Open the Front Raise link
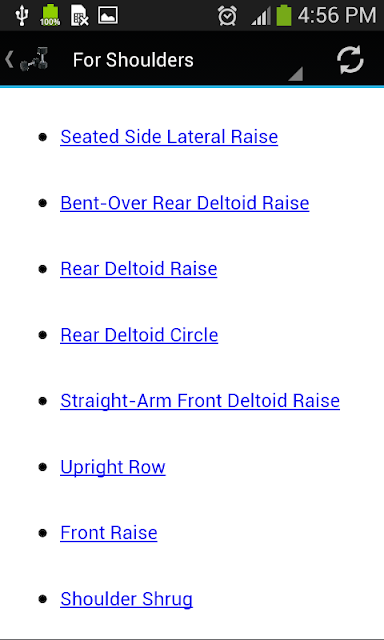Image resolution: width=384 pixels, height=640 pixels. [109, 533]
